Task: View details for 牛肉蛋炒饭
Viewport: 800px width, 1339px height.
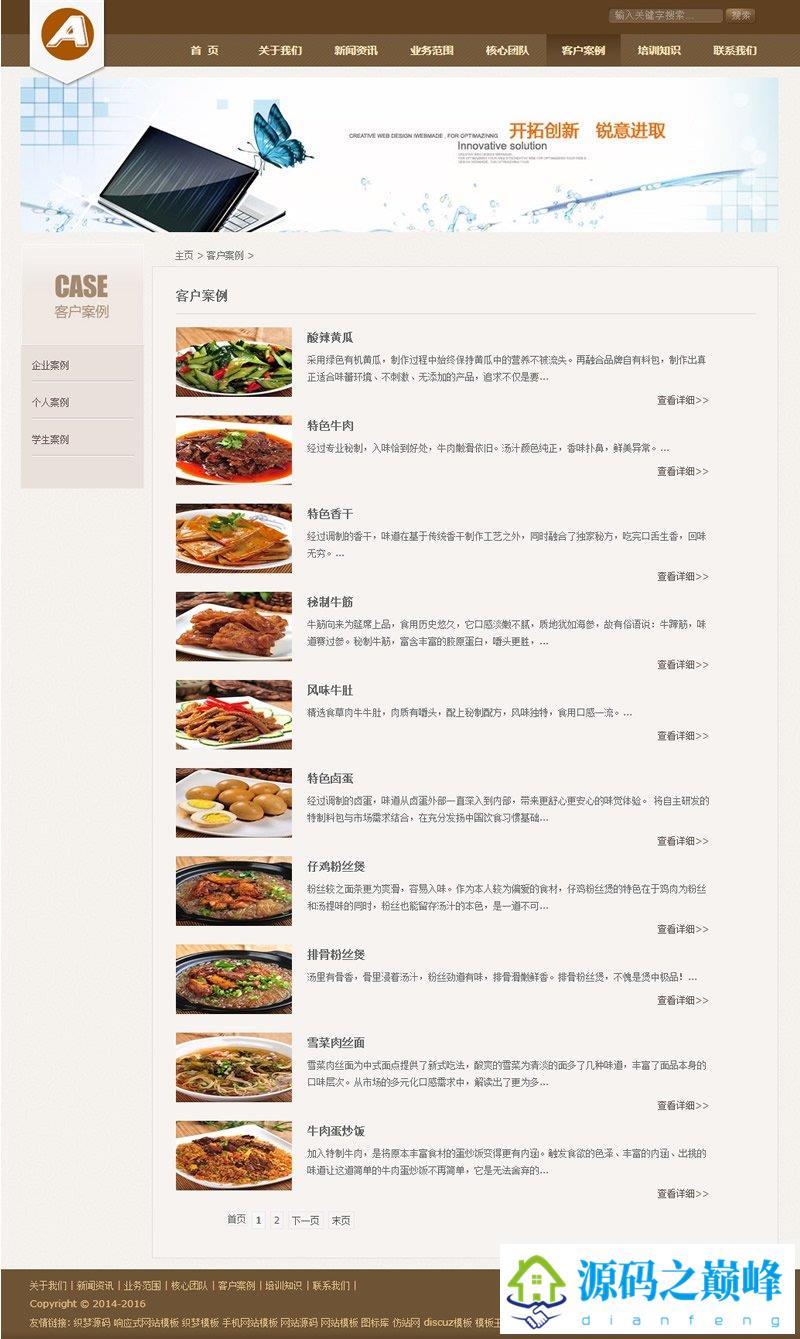Action: tap(683, 1194)
